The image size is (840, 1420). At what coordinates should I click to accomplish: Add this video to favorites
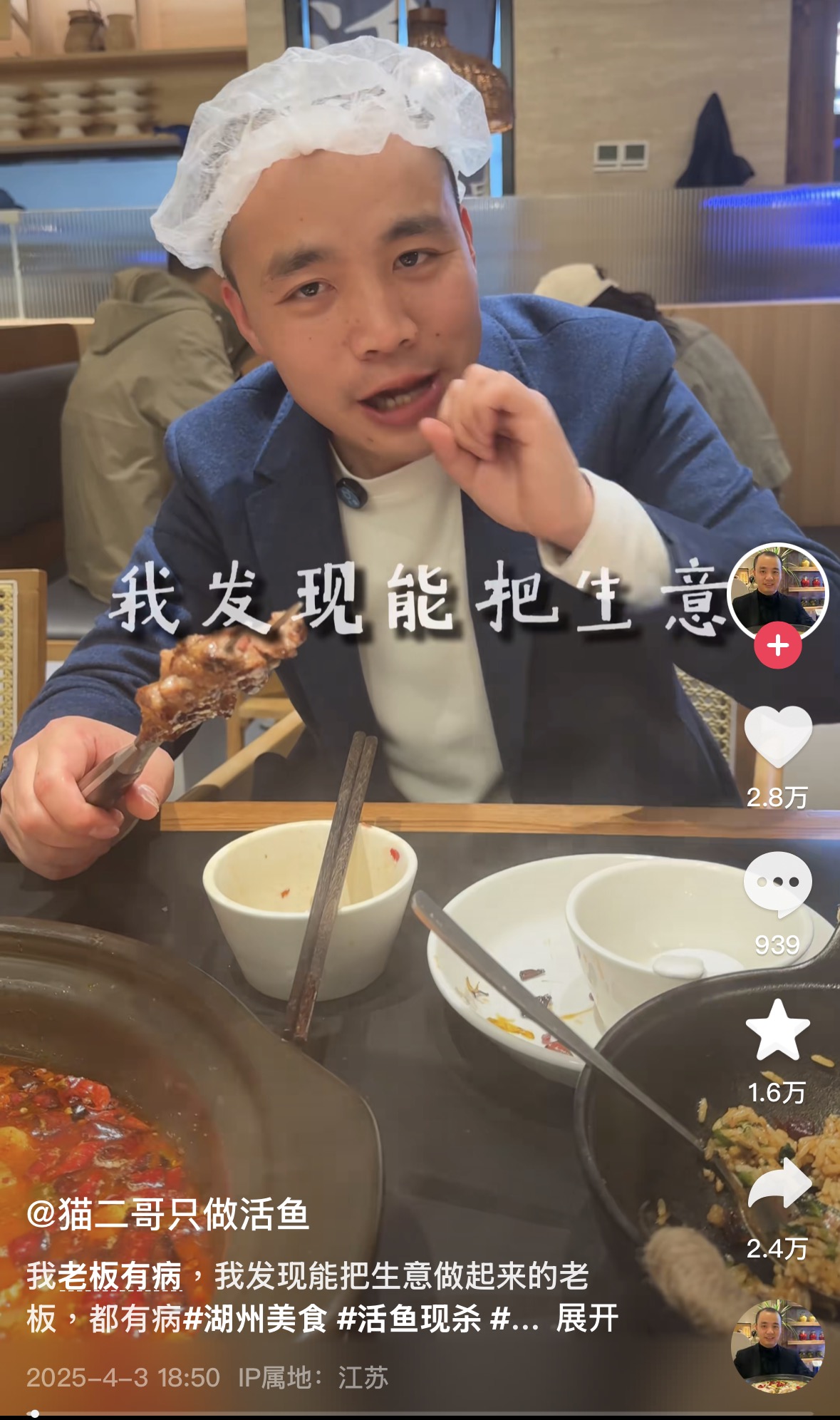777,1029
